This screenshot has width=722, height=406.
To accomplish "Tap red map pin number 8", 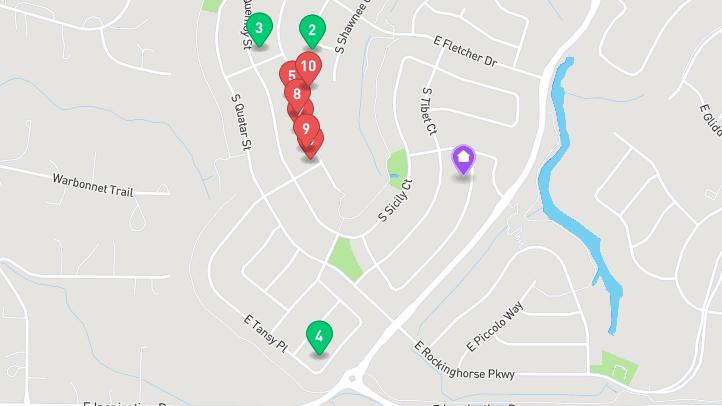I will pyautogui.click(x=297, y=94).
